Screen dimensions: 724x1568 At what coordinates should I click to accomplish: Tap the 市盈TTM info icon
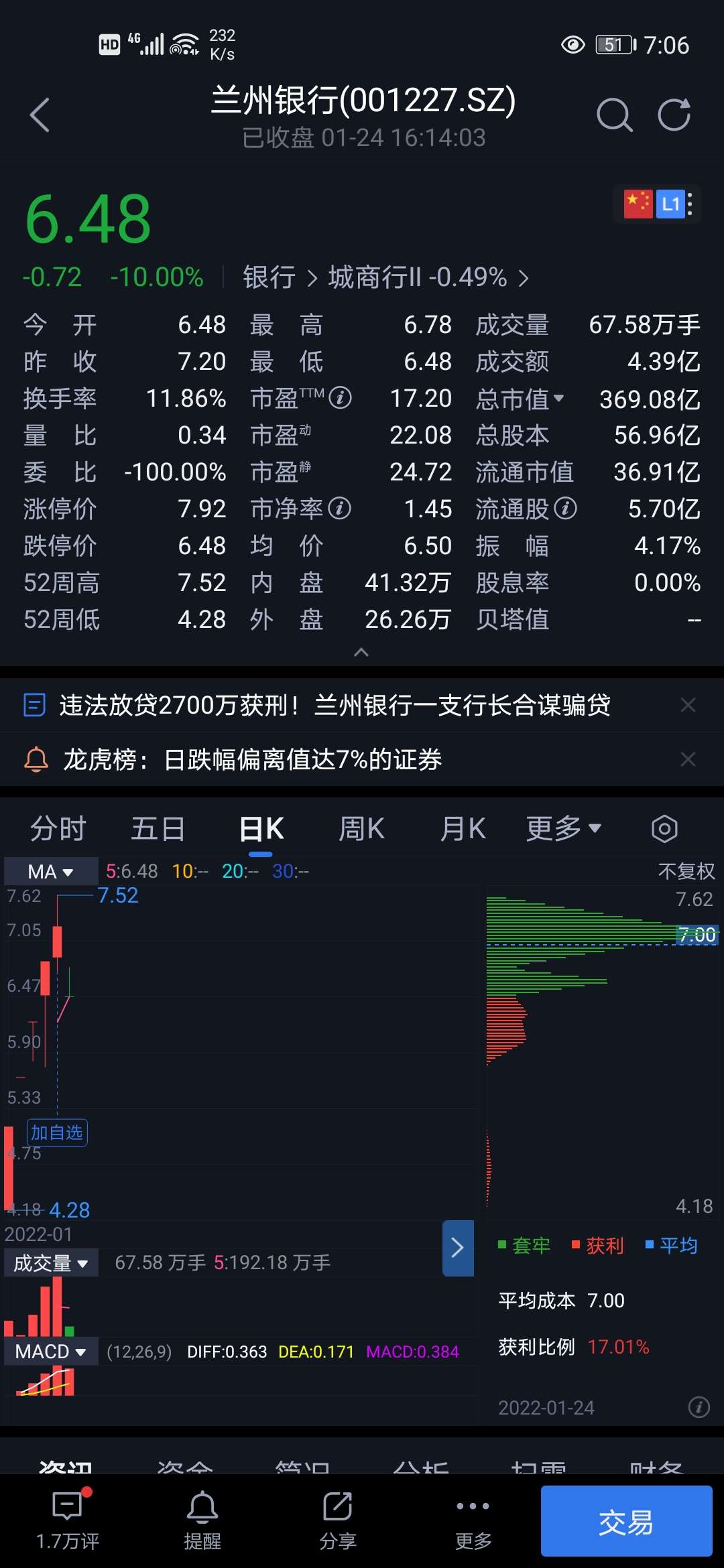click(x=342, y=397)
